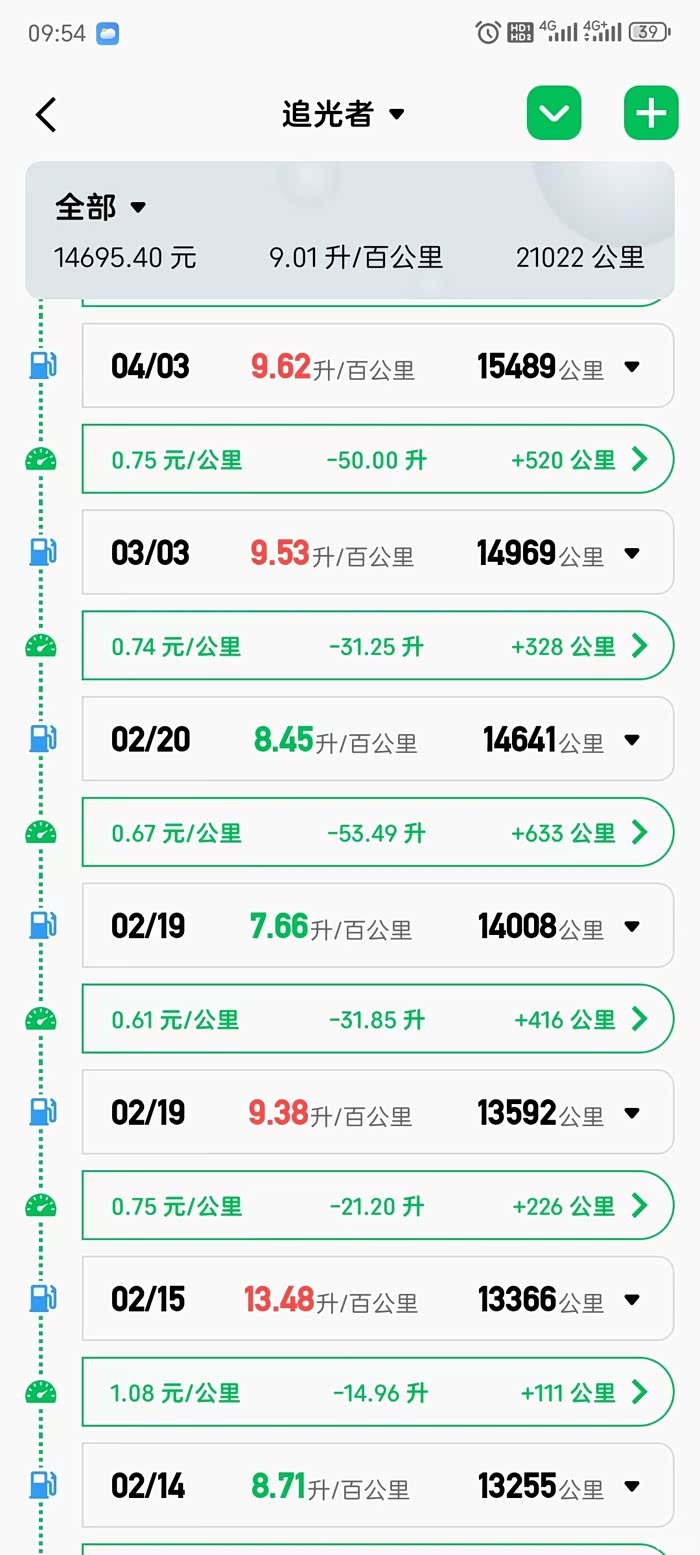700x1555 pixels.
Task: Add a new fuel record
Action: (x=651, y=113)
